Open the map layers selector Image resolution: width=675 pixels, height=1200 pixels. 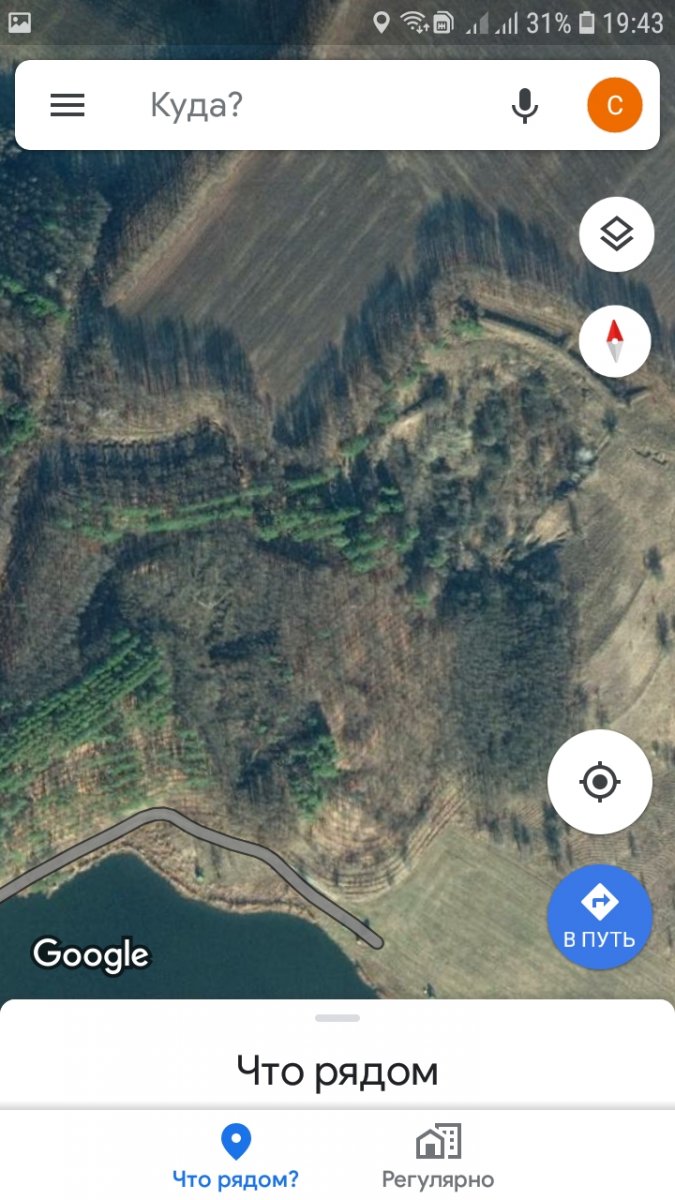tap(616, 235)
